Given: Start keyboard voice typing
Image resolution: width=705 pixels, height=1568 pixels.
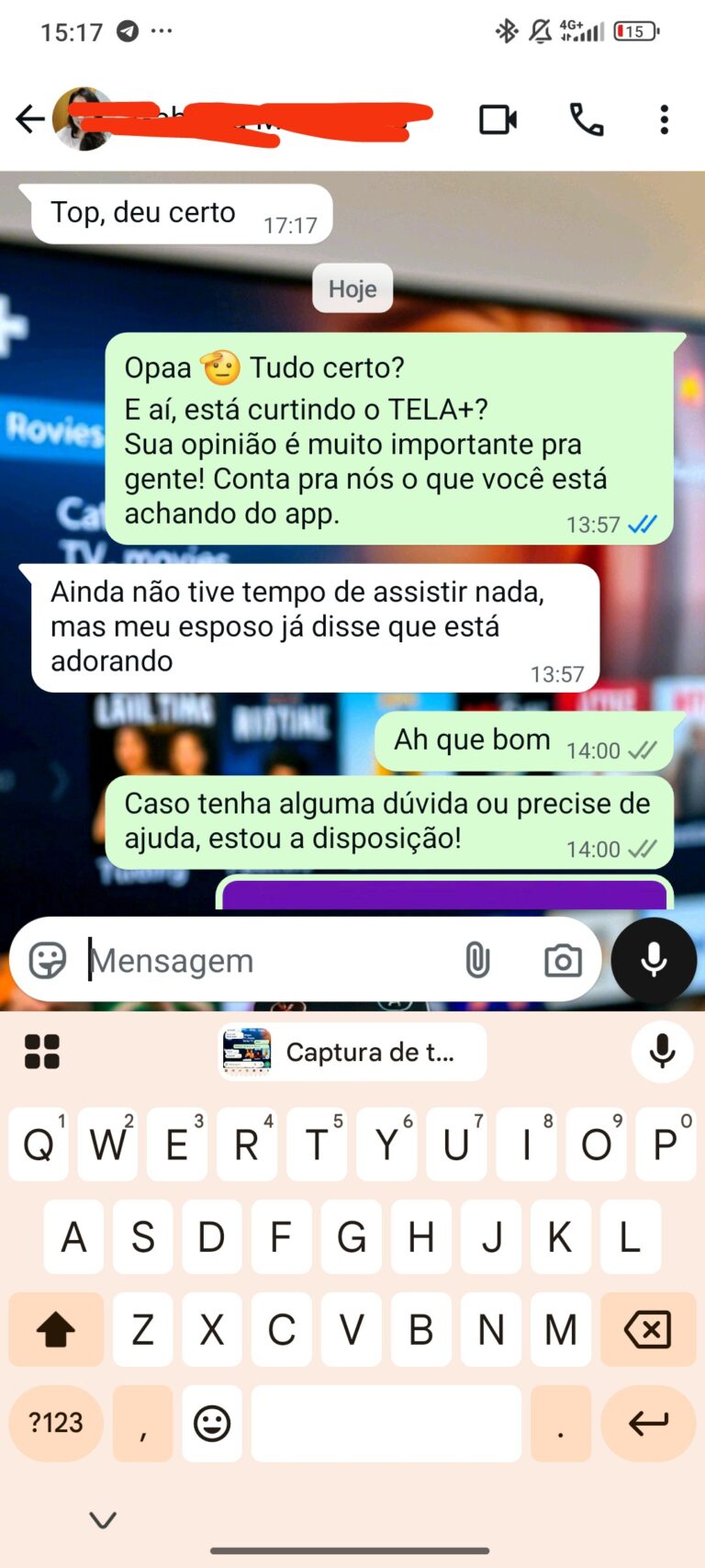Looking at the screenshot, I should (x=662, y=1052).
